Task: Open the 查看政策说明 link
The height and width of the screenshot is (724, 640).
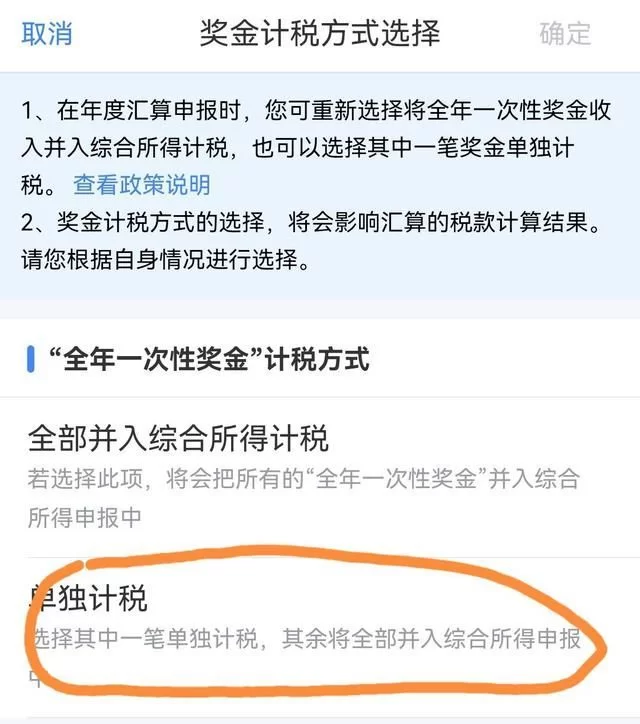Action: pyautogui.click(x=141, y=185)
